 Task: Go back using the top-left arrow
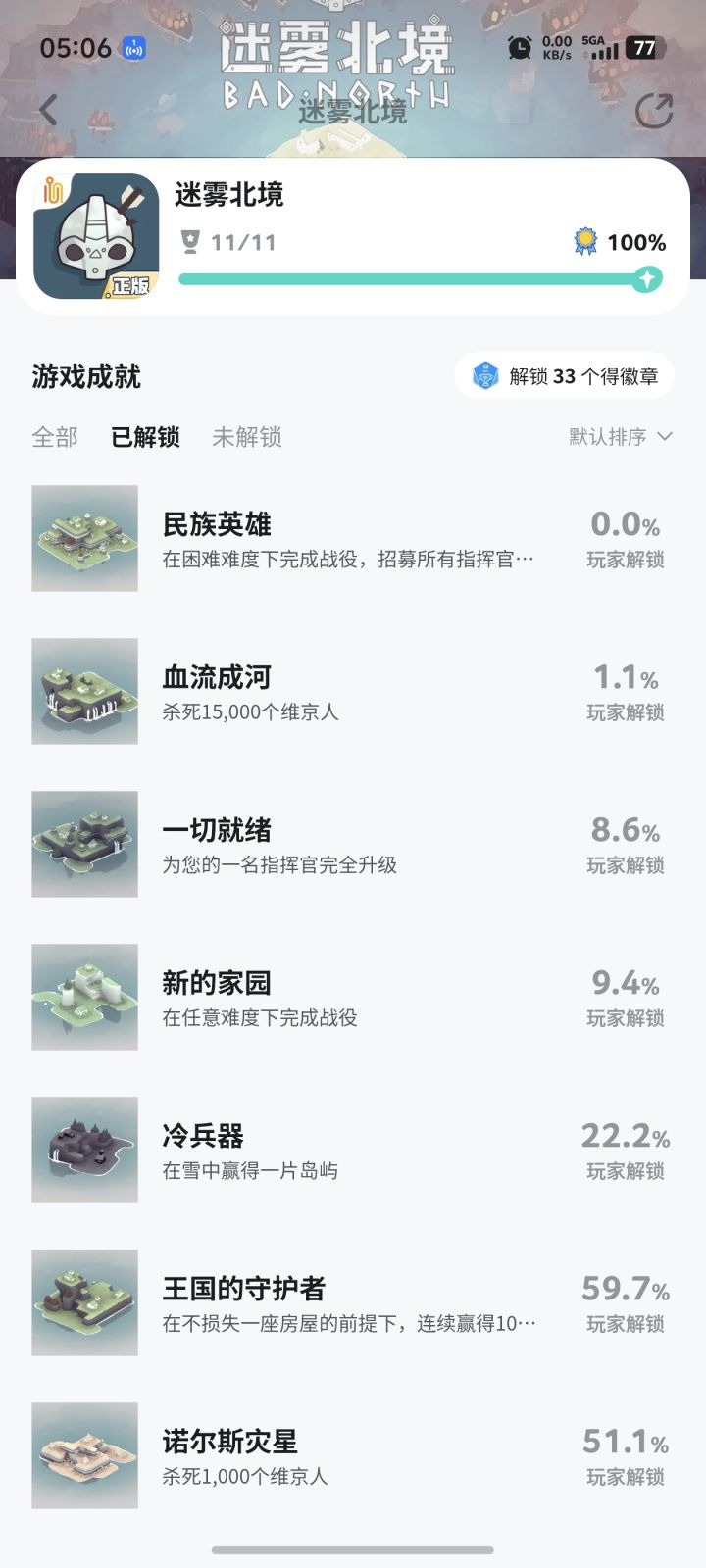[x=49, y=111]
